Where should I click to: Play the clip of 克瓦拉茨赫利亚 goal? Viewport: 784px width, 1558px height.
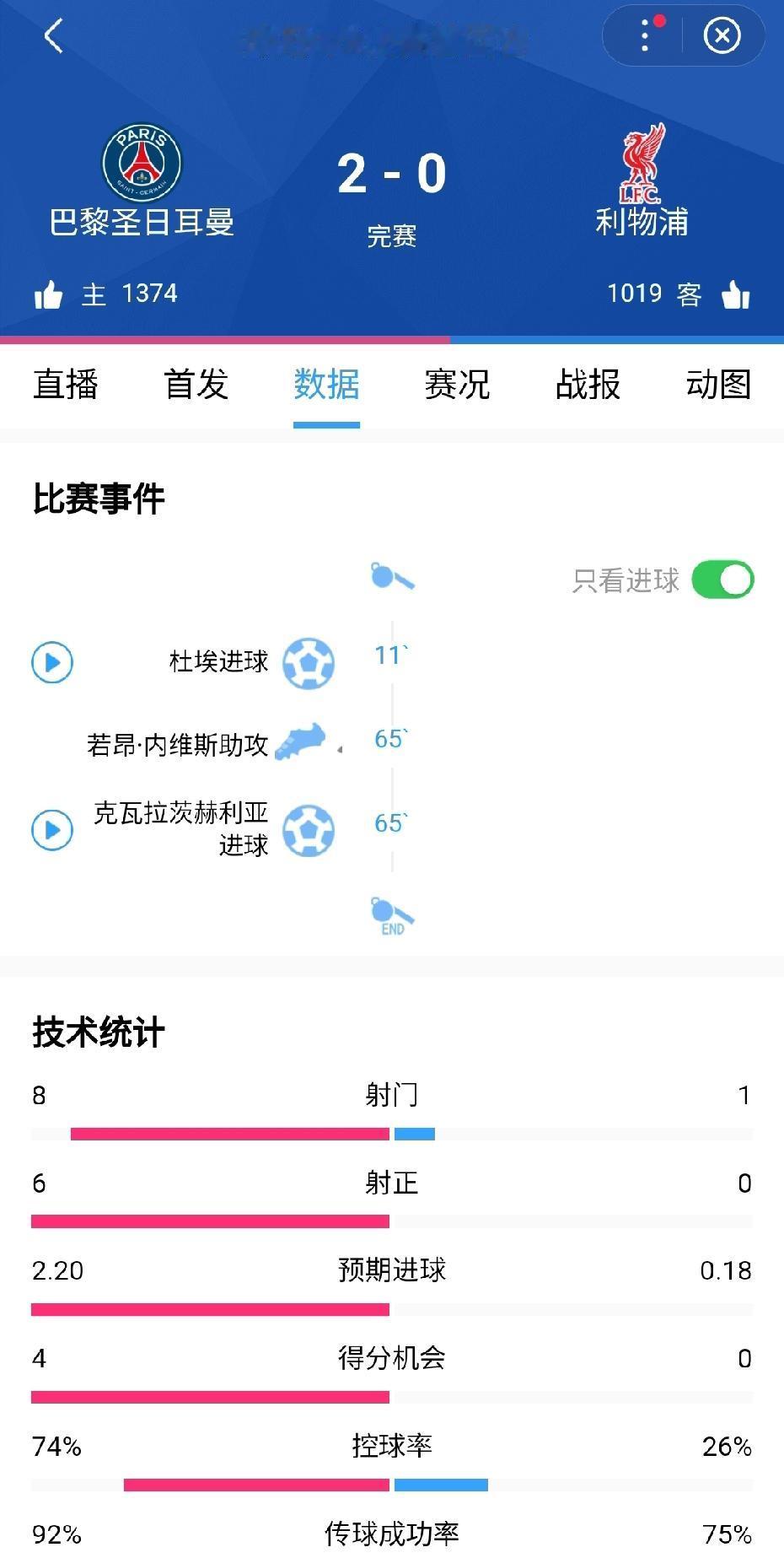[51, 830]
